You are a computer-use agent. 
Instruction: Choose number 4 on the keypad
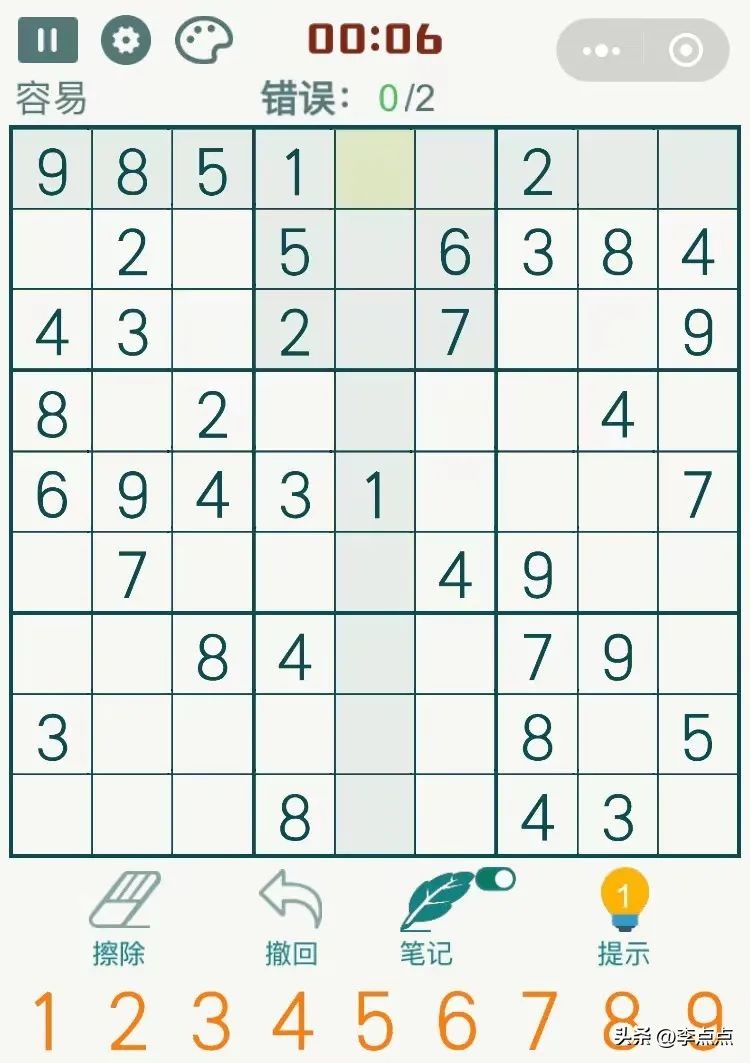tap(293, 1022)
